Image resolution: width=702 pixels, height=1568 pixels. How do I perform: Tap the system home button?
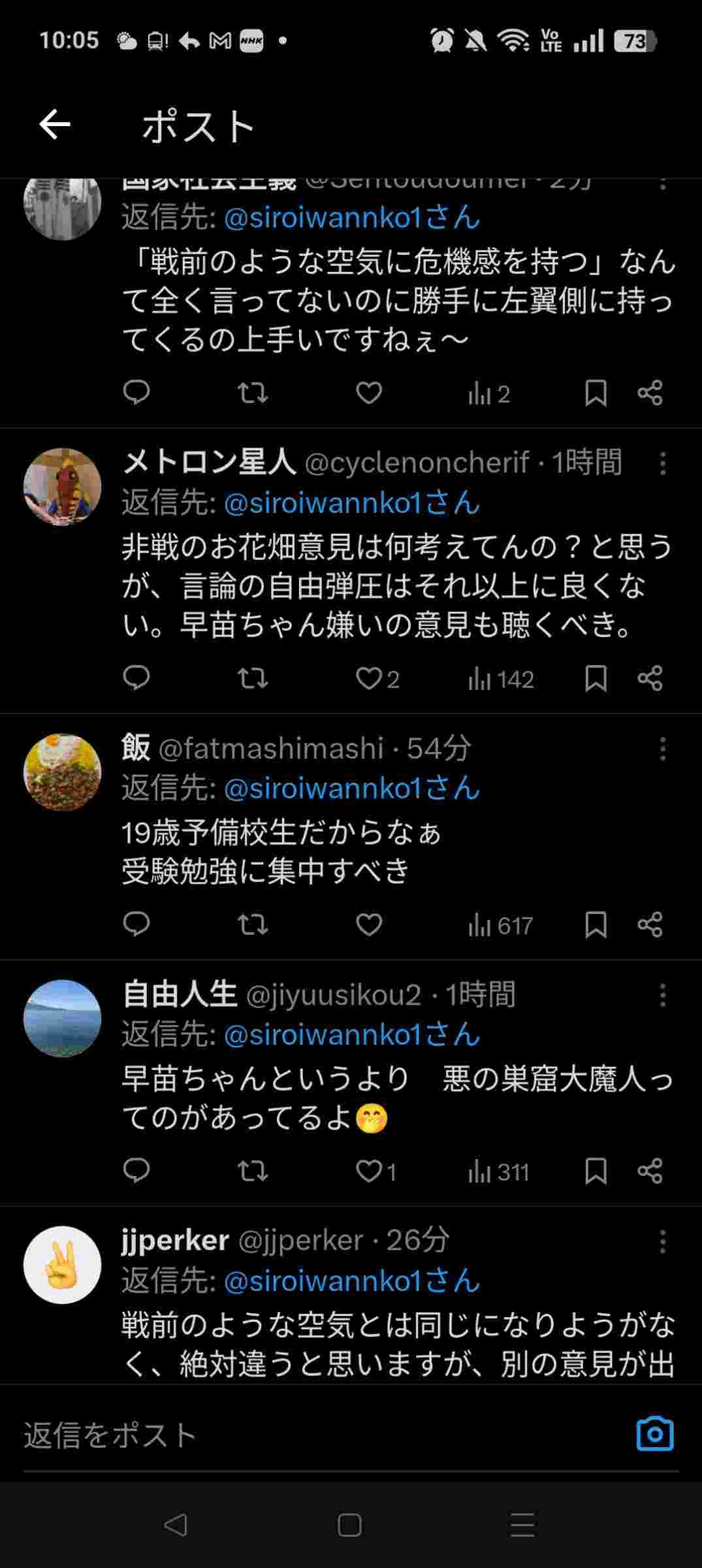[350, 1525]
